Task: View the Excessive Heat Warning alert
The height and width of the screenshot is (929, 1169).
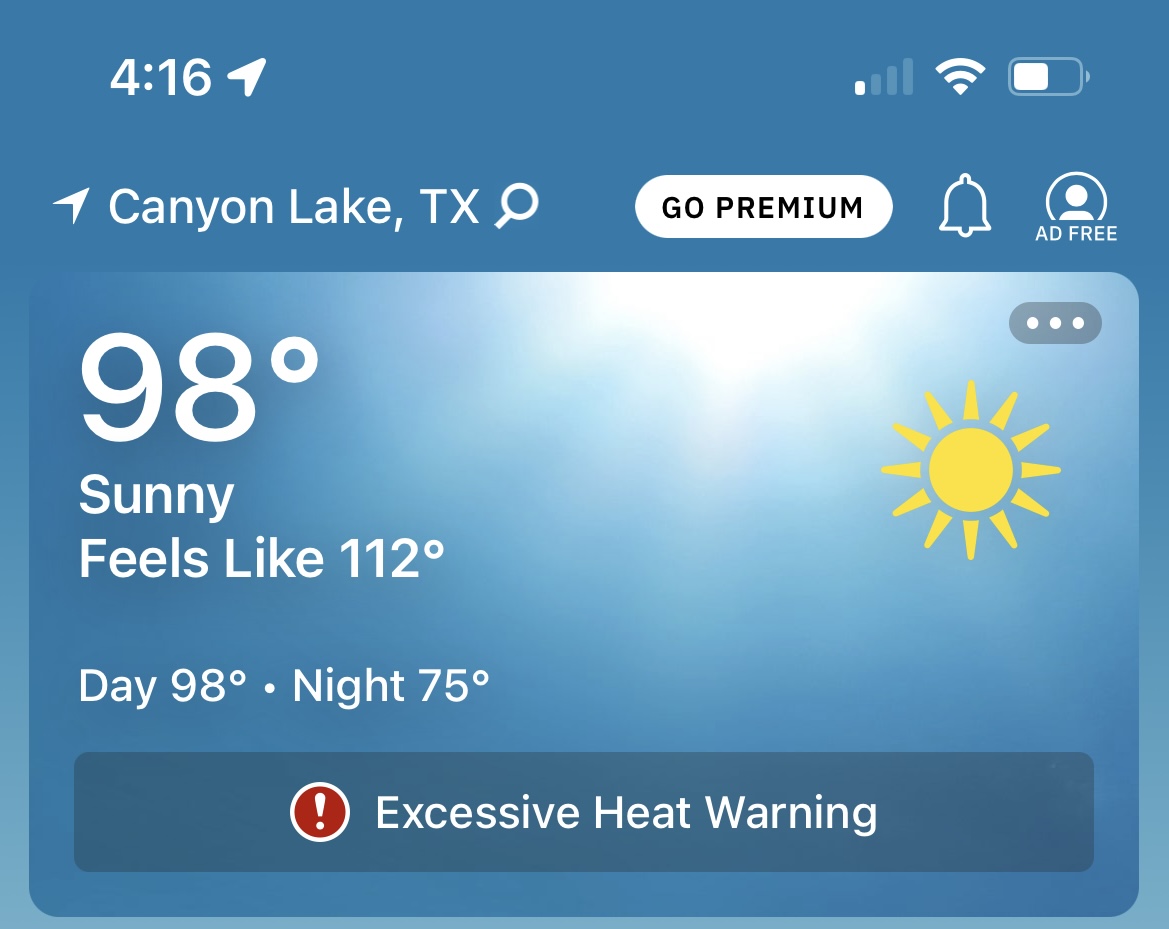Action: (x=584, y=812)
